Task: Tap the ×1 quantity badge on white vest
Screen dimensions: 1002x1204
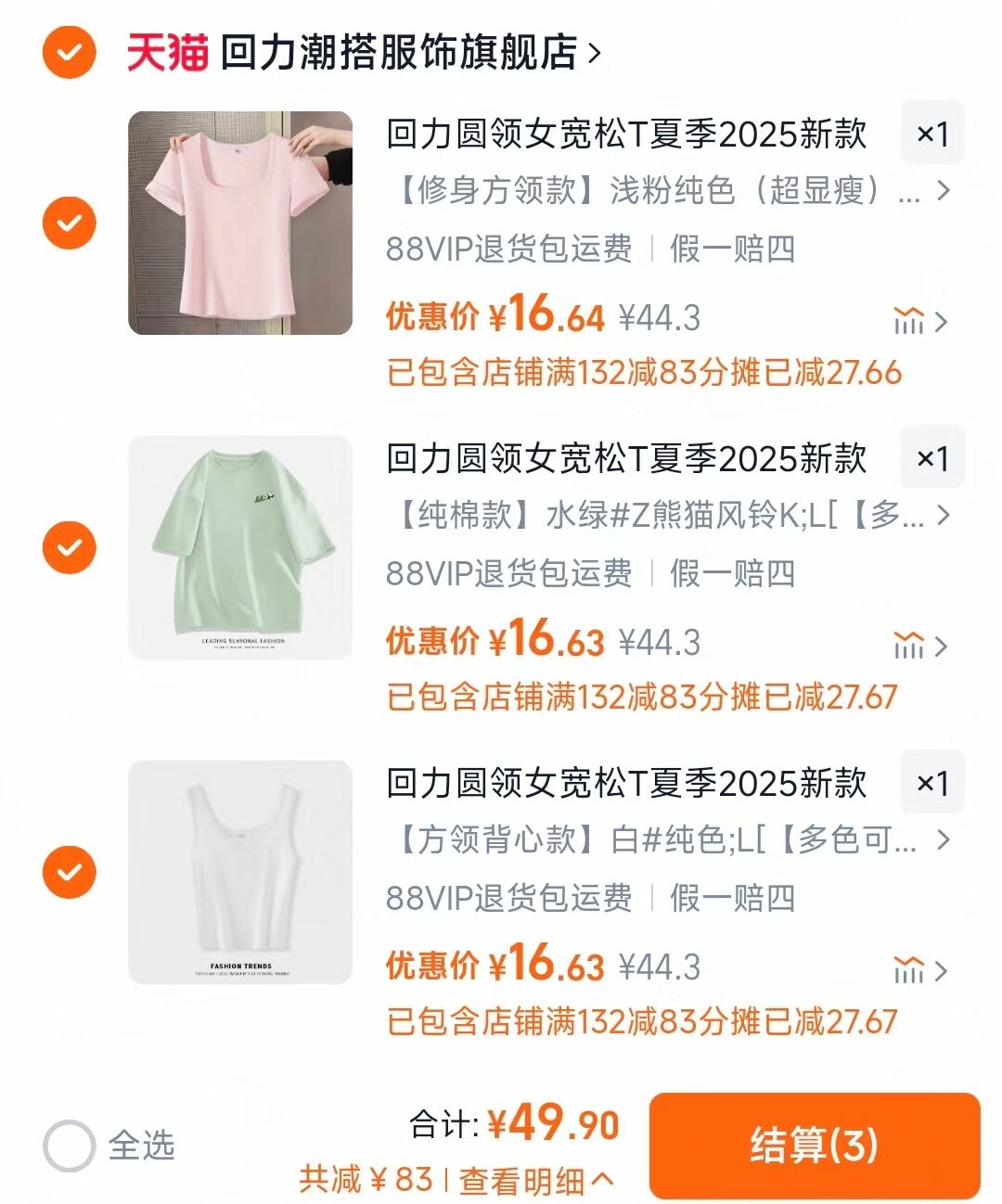Action: tap(931, 782)
